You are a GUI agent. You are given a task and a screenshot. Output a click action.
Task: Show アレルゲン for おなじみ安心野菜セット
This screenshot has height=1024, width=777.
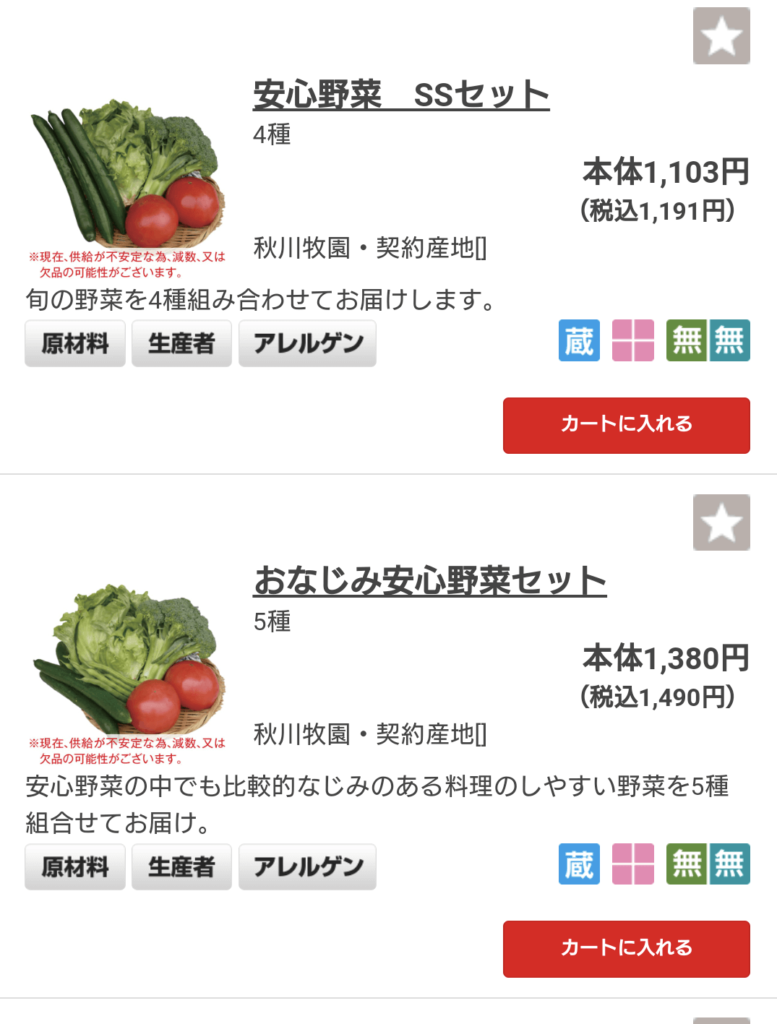[307, 867]
